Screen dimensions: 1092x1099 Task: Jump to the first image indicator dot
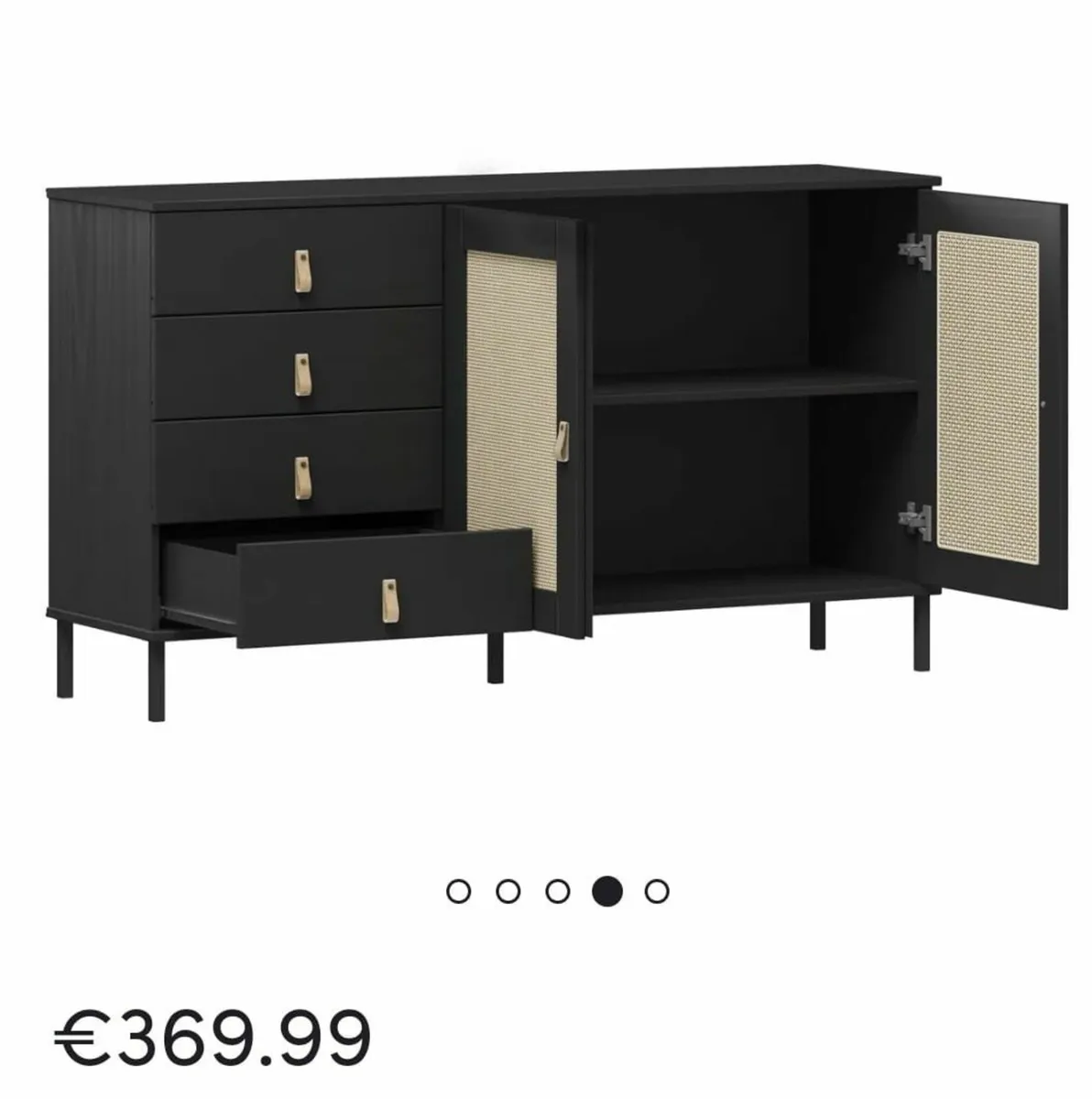(x=457, y=890)
